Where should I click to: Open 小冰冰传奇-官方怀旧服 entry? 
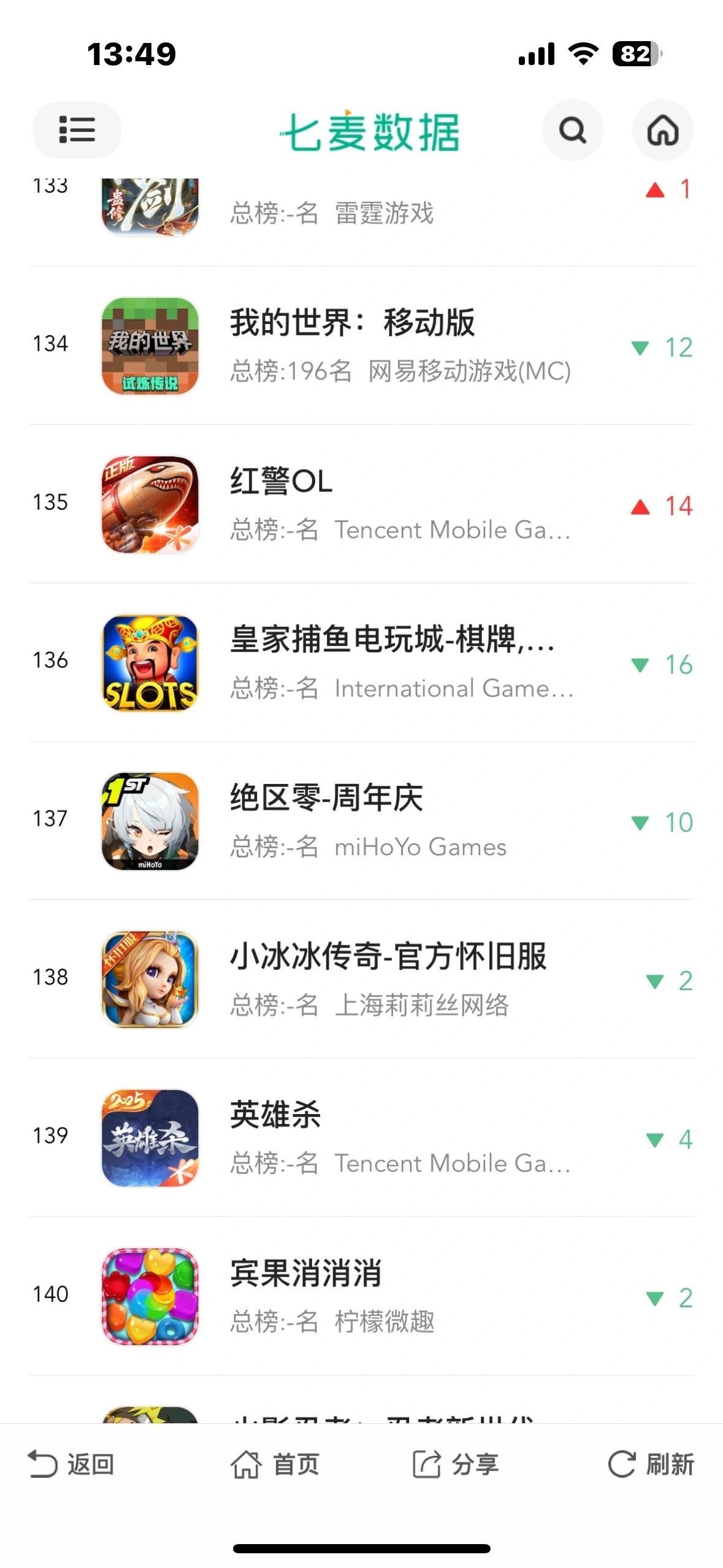click(x=361, y=979)
